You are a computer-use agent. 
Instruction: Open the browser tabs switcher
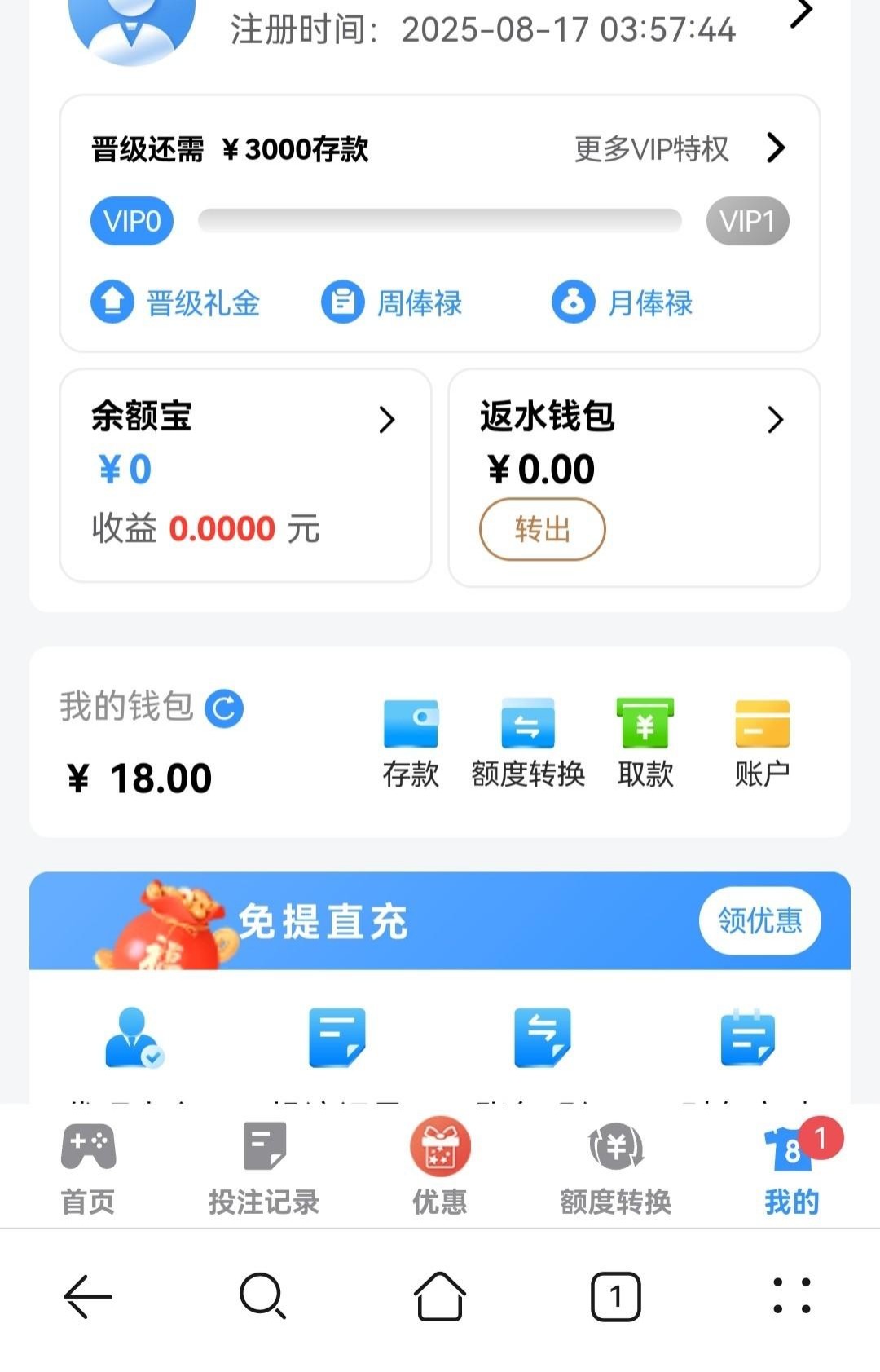(x=615, y=1296)
